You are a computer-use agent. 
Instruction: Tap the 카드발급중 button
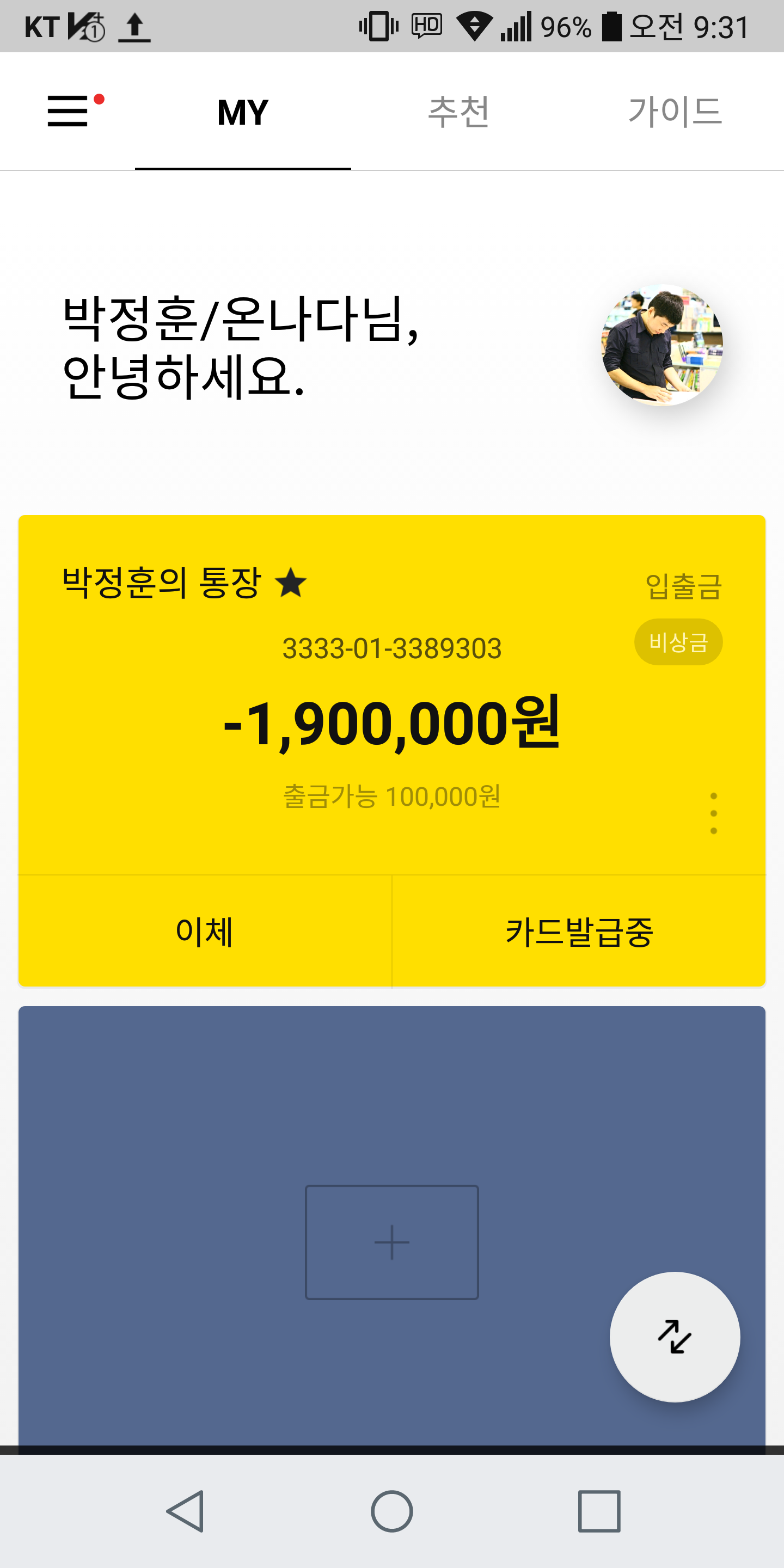[x=579, y=932]
